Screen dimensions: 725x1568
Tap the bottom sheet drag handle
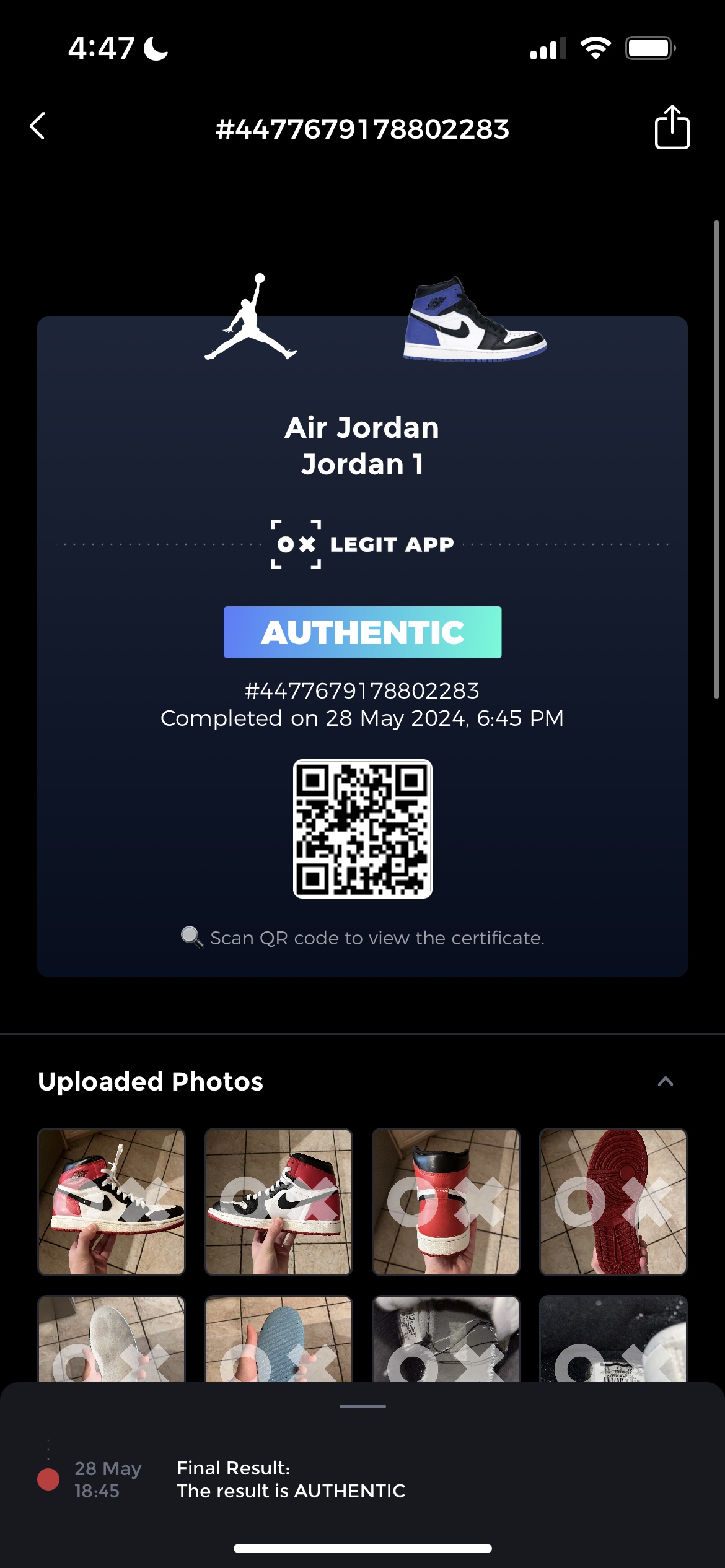(362, 1406)
